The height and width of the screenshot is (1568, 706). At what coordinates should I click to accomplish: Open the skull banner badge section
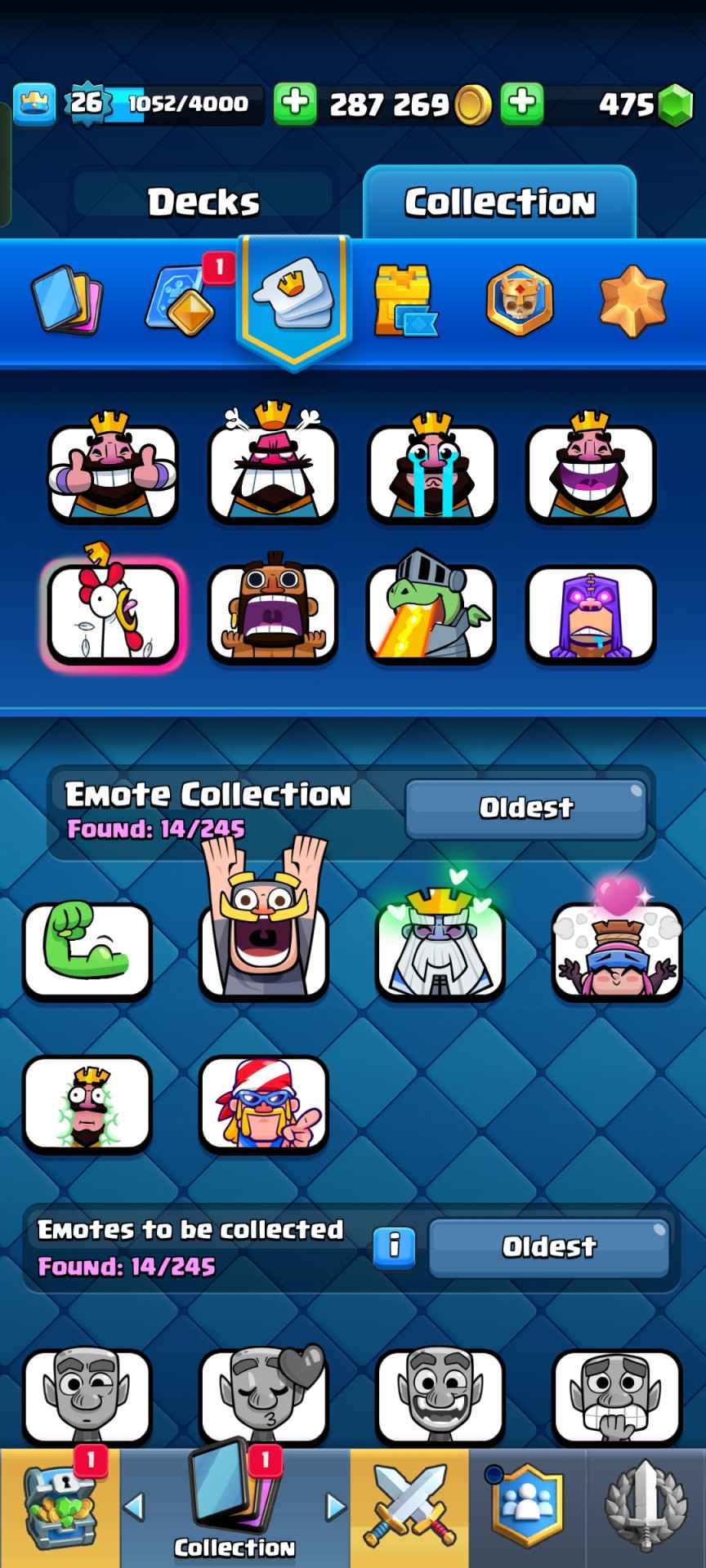pos(519,300)
